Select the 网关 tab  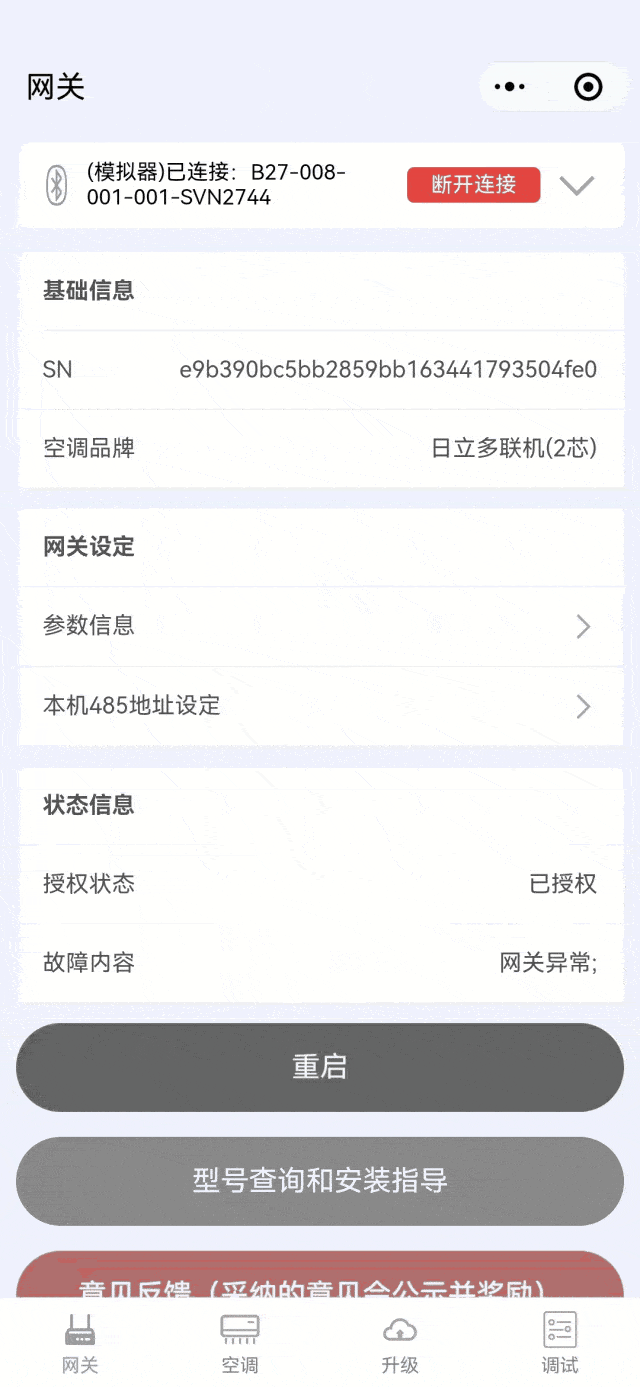click(80, 1345)
